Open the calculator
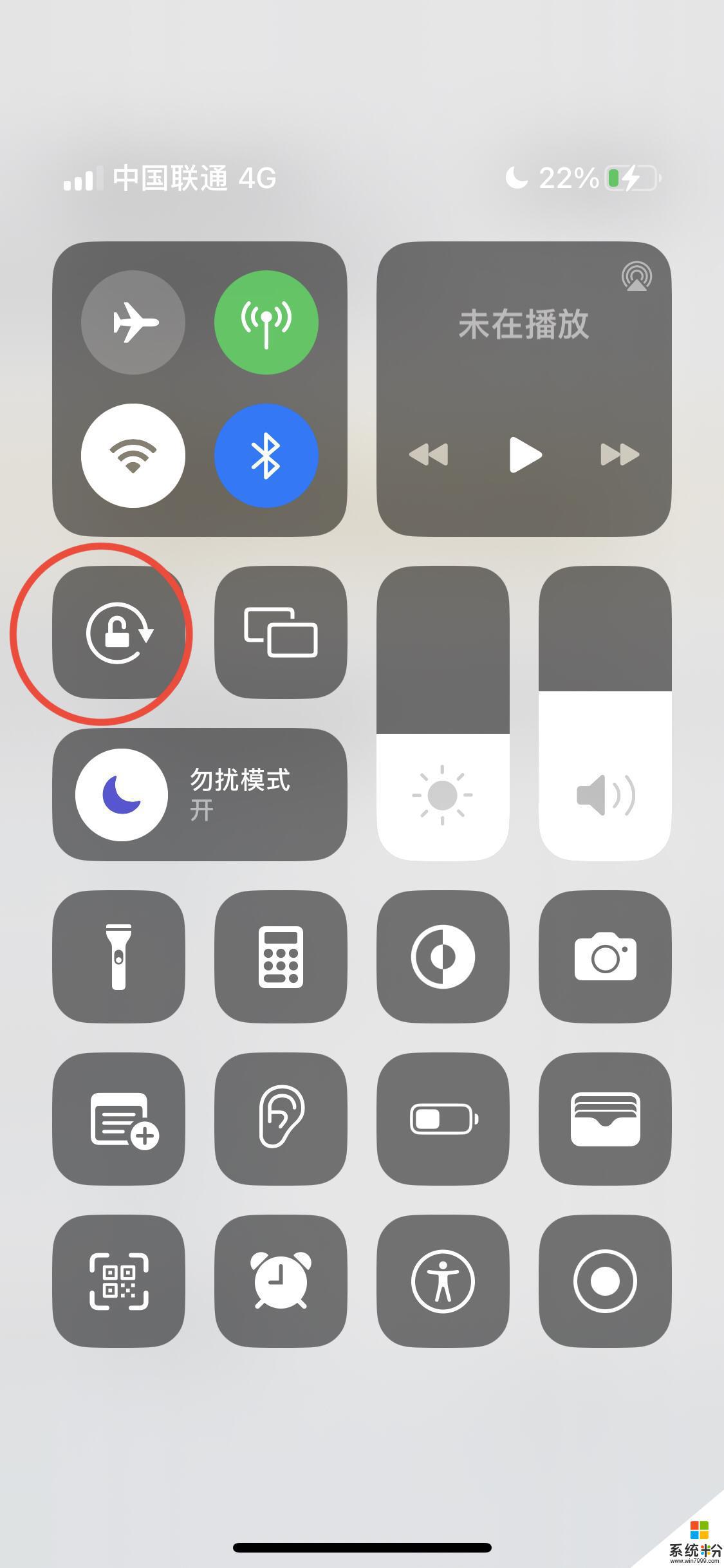 click(281, 957)
